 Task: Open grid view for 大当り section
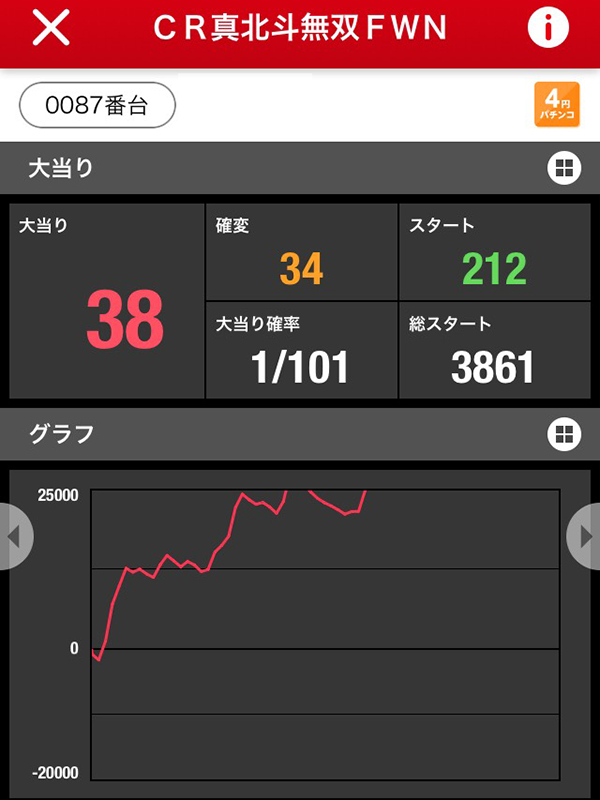pos(564,168)
